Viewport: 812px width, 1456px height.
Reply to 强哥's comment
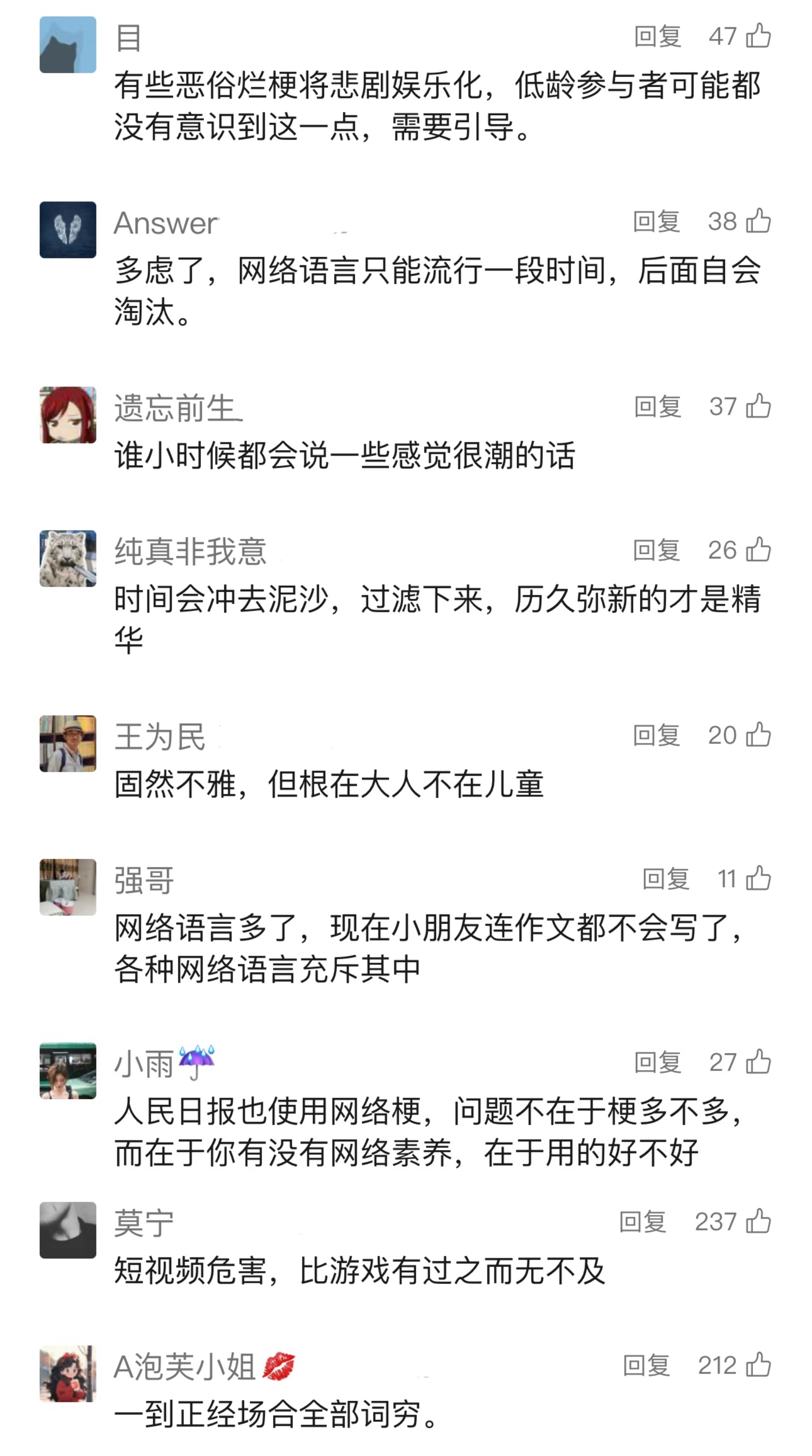point(666,879)
